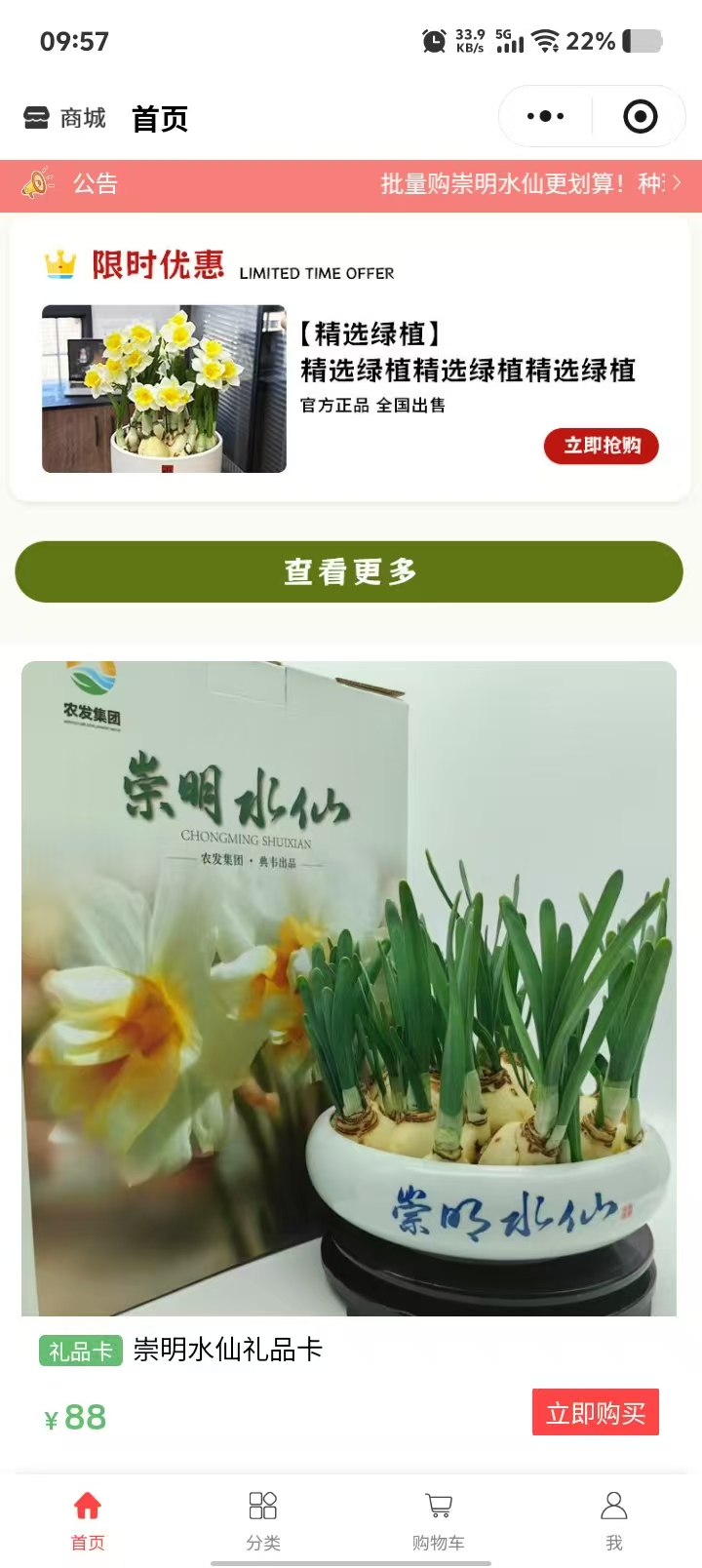Tap the 立即抢购 button
This screenshot has width=702, height=1568.
click(601, 446)
